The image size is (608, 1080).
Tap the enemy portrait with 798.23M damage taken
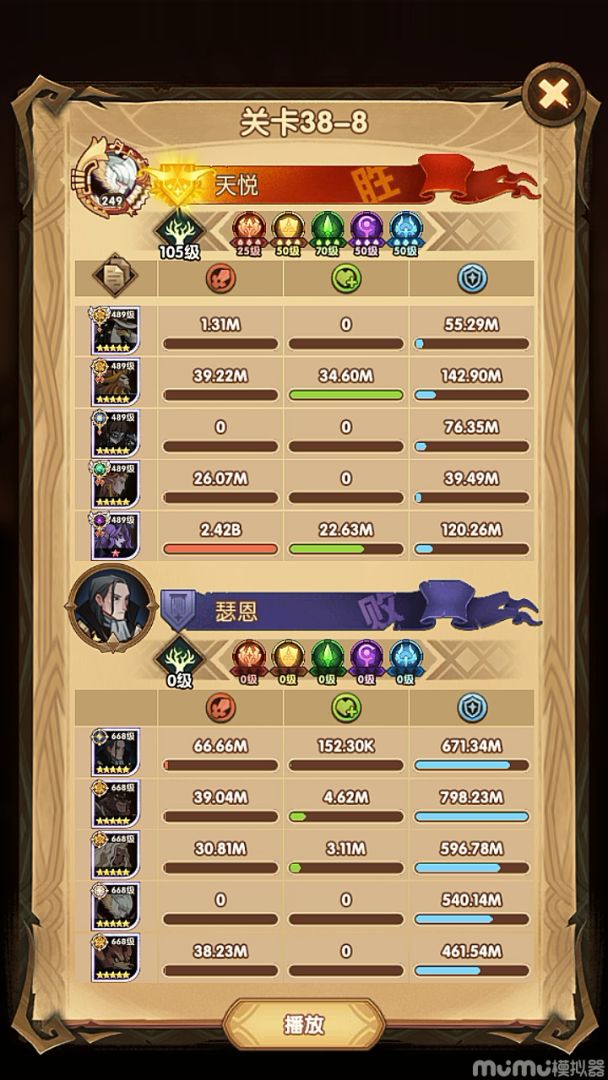(115, 804)
